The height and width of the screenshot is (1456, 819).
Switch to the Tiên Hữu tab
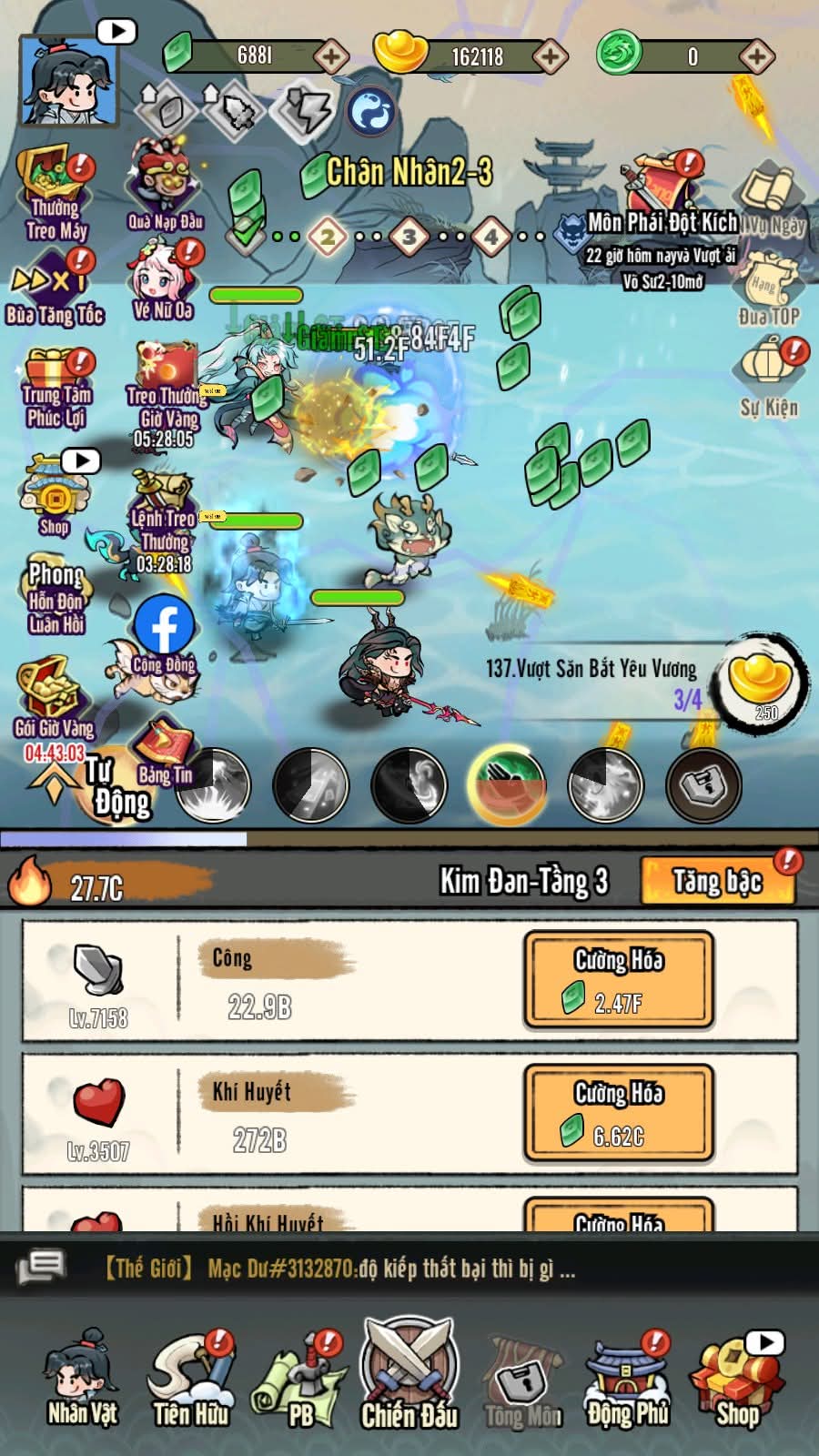point(191,1379)
